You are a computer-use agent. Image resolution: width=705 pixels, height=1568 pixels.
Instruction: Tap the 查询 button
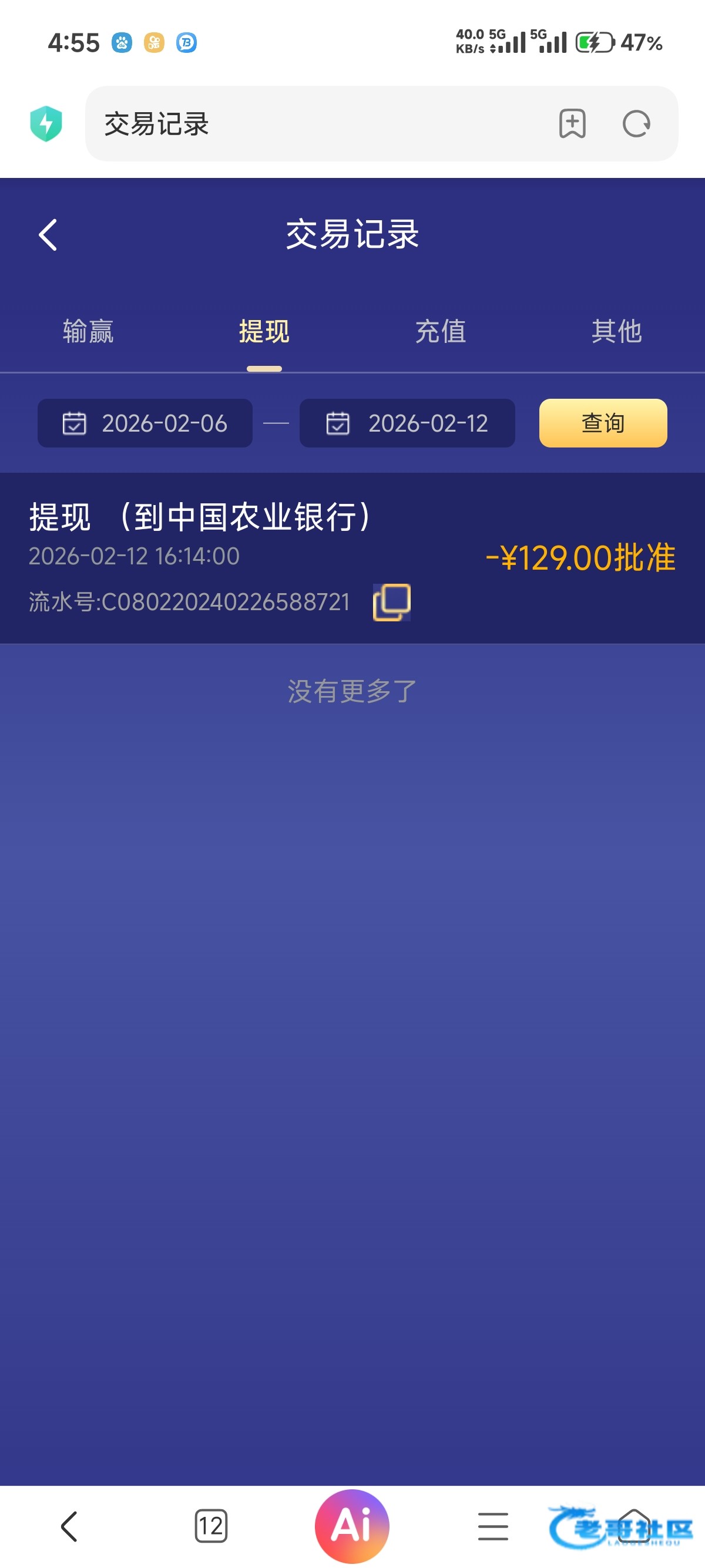coord(603,423)
